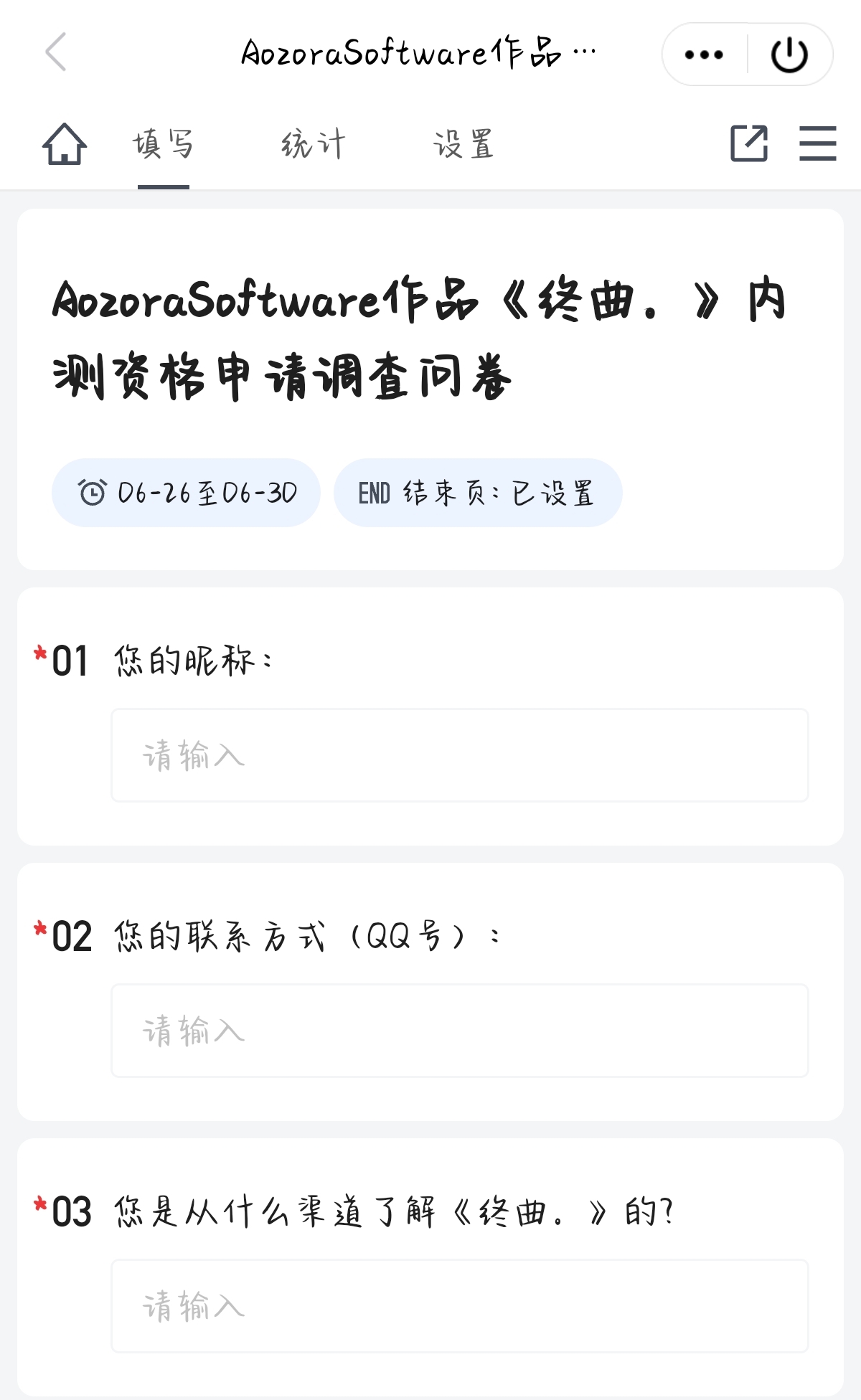This screenshot has width=861, height=1400.
Task: Close the mini program with power icon
Action: 789,55
